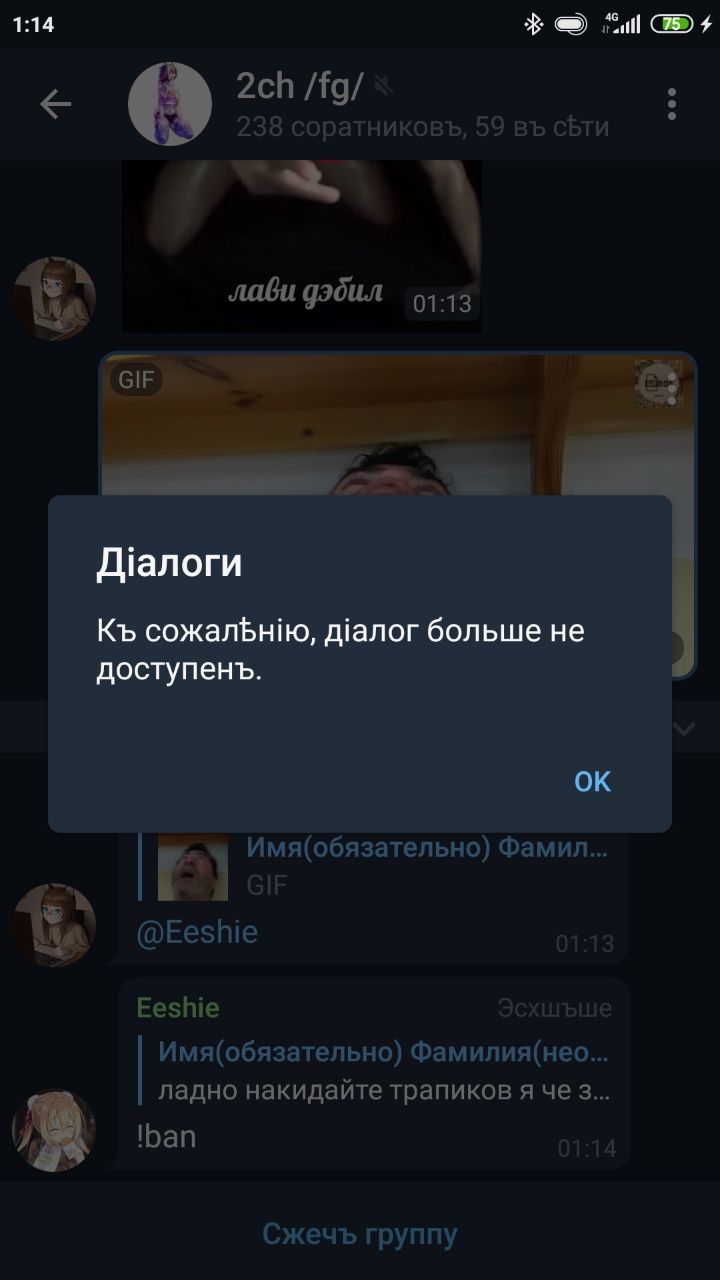720x1280 pixels.
Task: Open the 2ch /fg/ group info header
Action: (x=420, y=104)
